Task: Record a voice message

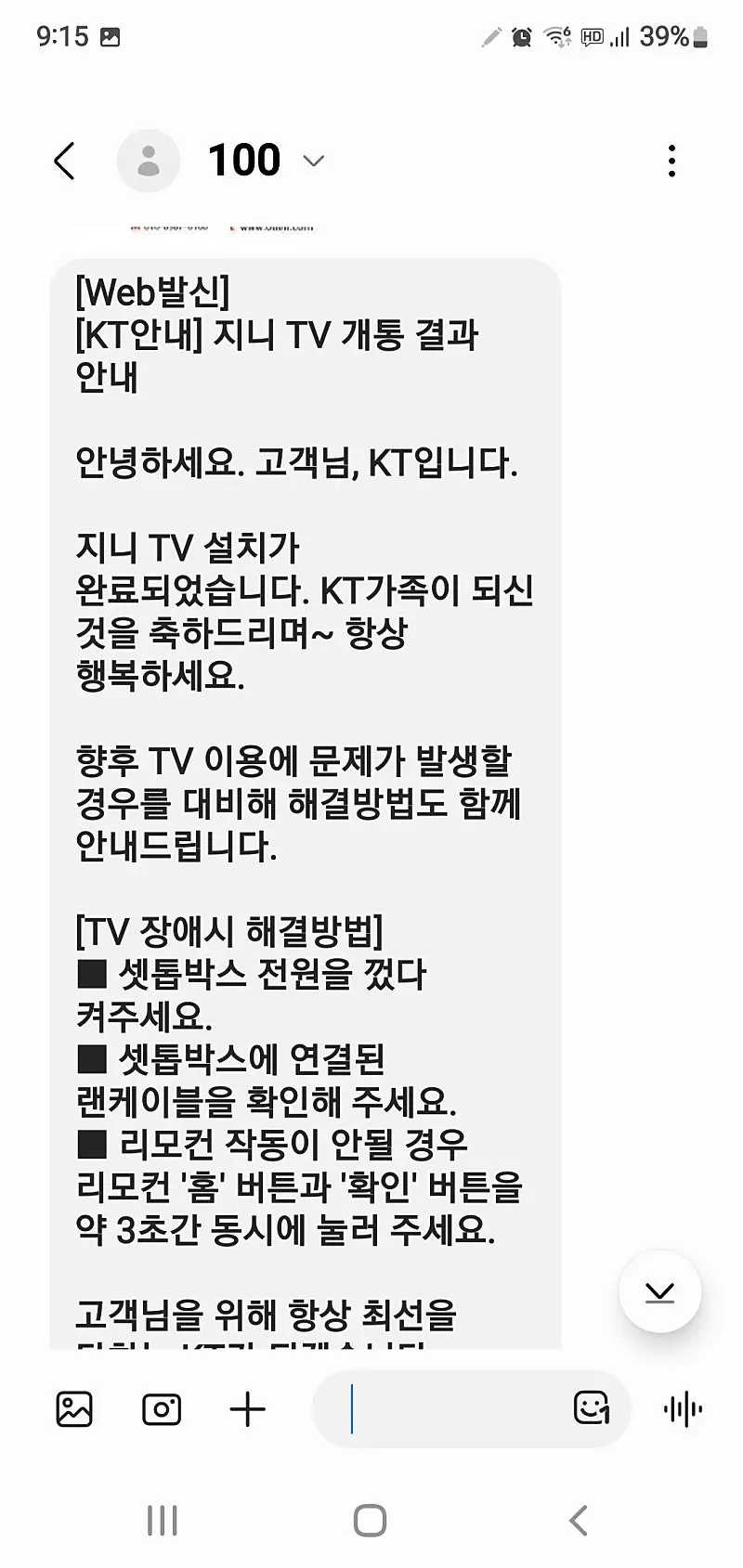Action: click(684, 1409)
